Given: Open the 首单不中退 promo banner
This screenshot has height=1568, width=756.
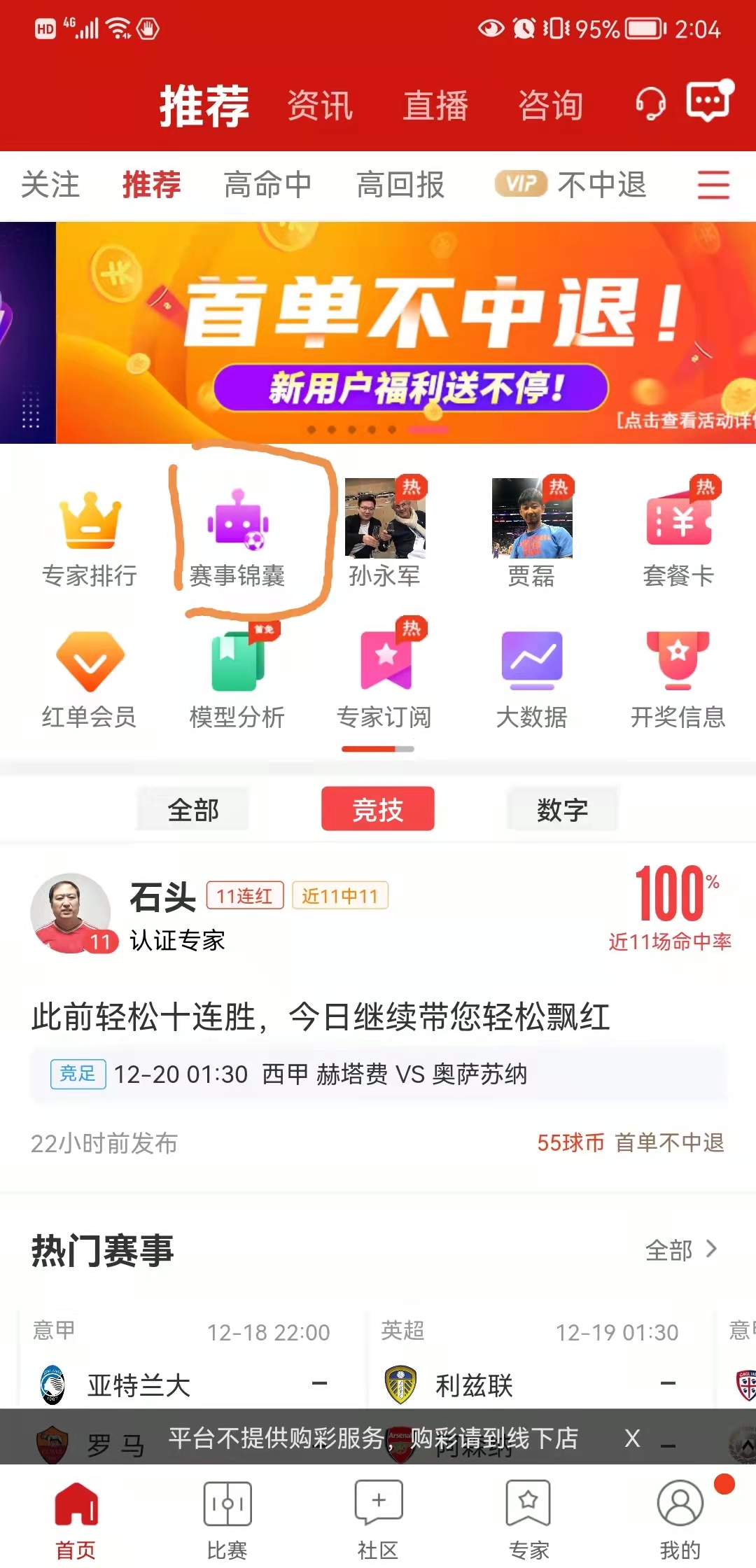Looking at the screenshot, I should coord(406,332).
